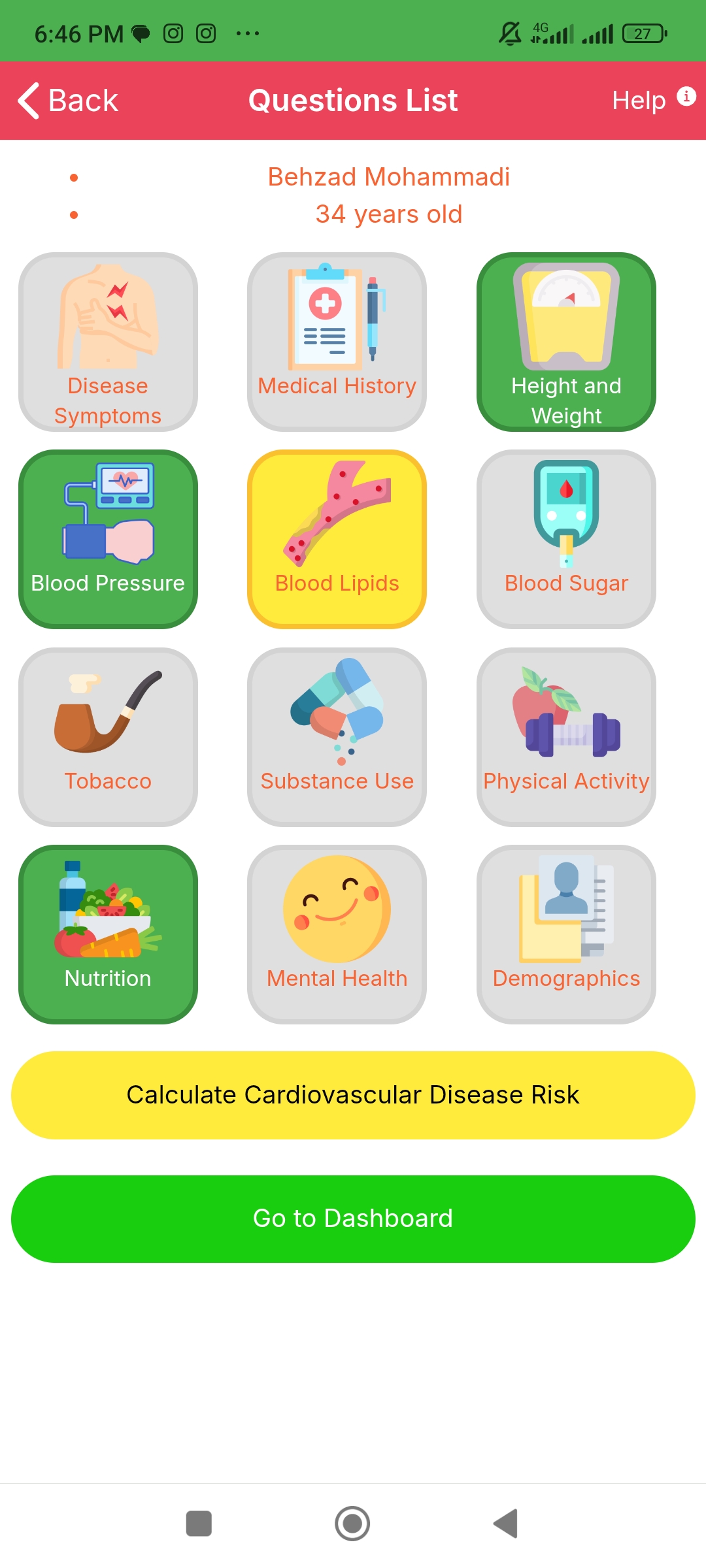
Task: Go to Dashboard
Action: point(353,1218)
